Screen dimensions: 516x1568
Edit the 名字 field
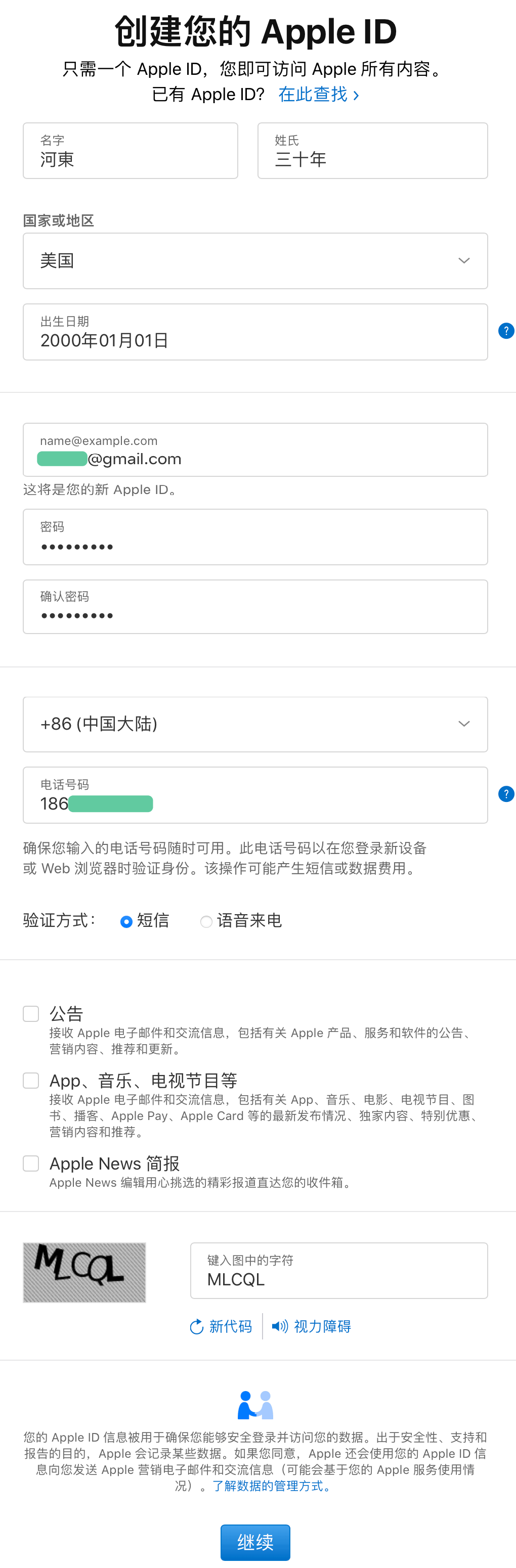click(130, 151)
